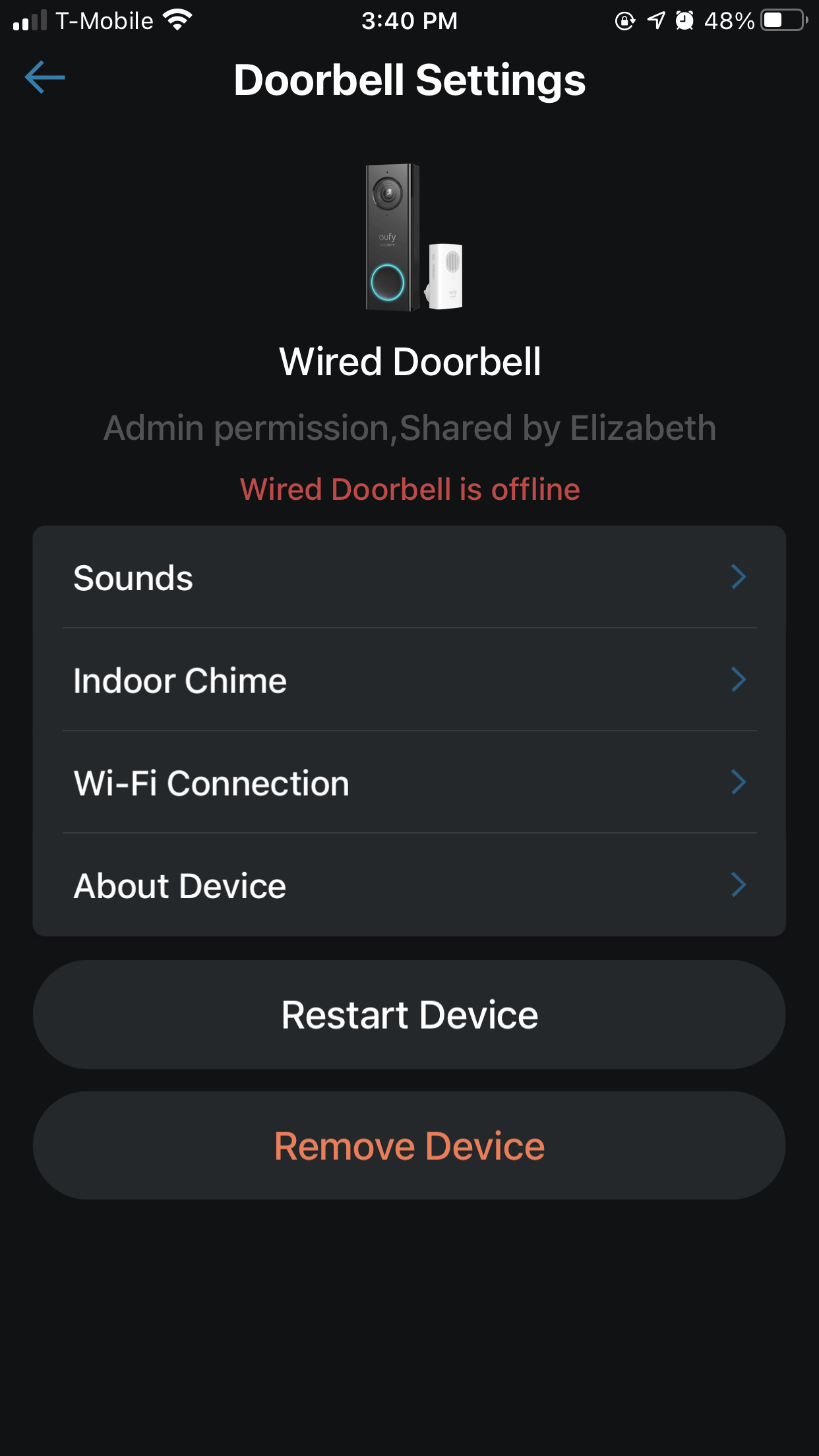Open Wi-Fi Connection settings
819x1456 pixels.
(409, 783)
